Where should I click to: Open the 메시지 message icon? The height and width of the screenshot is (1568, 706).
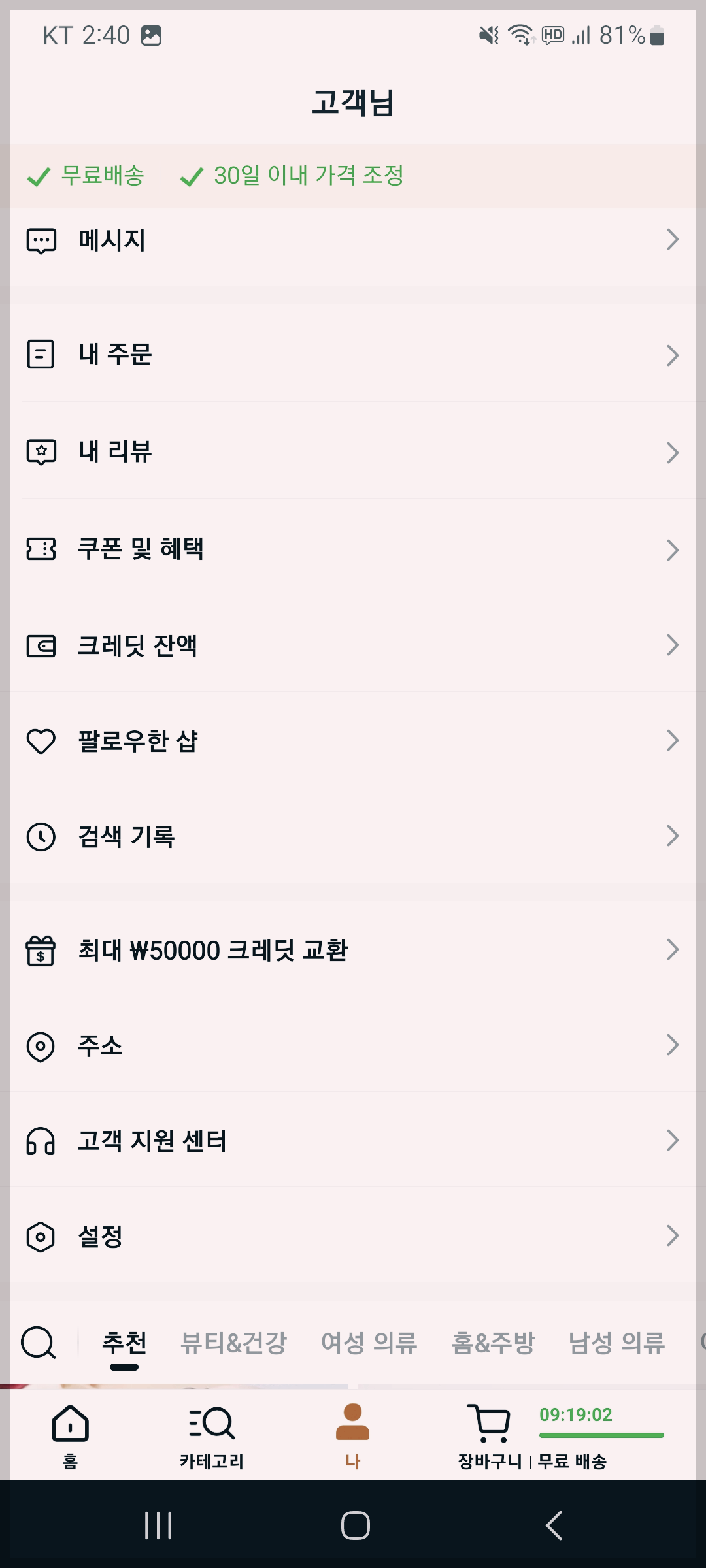(40, 240)
